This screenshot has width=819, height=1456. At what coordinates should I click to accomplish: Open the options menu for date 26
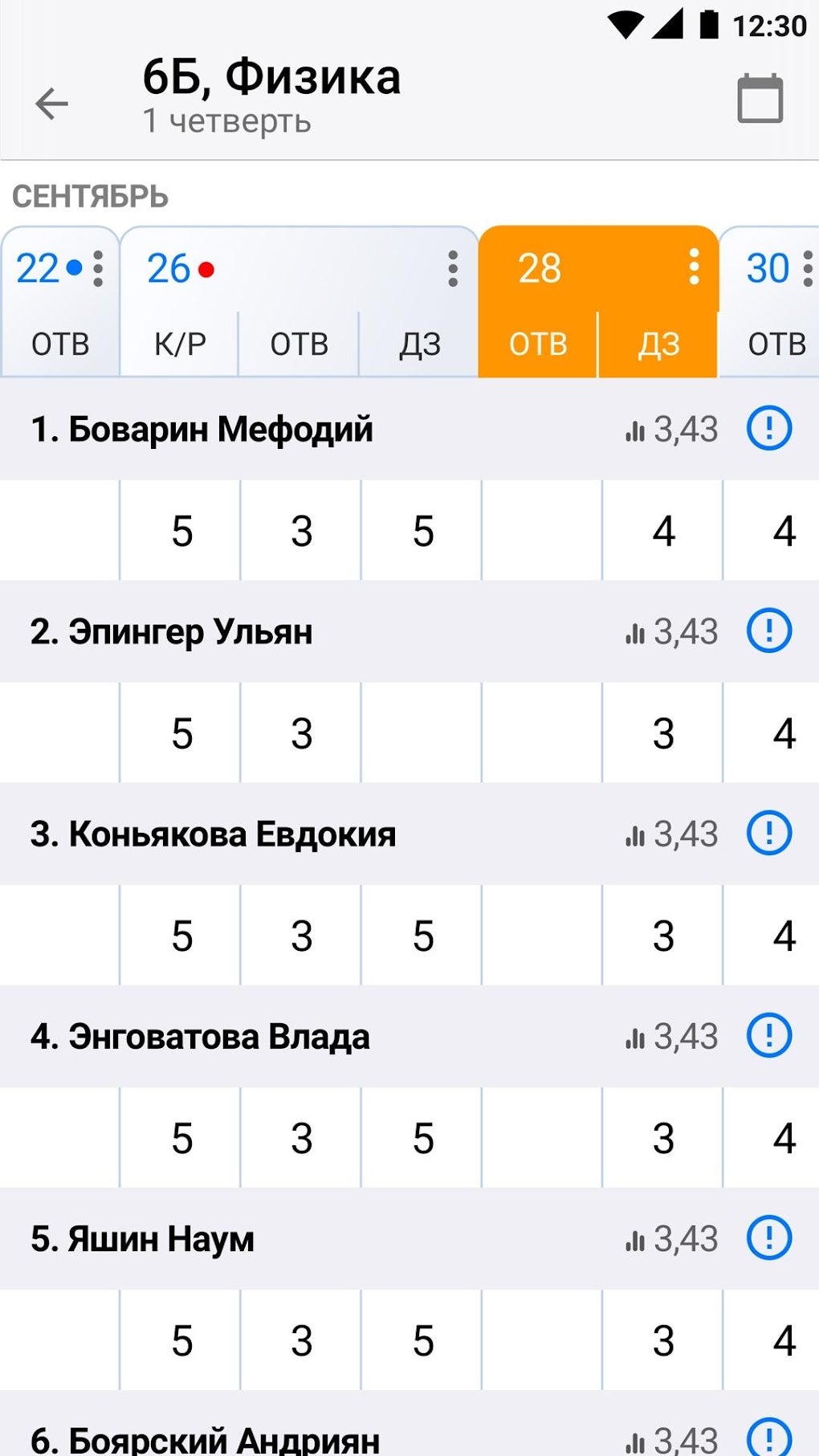click(453, 268)
